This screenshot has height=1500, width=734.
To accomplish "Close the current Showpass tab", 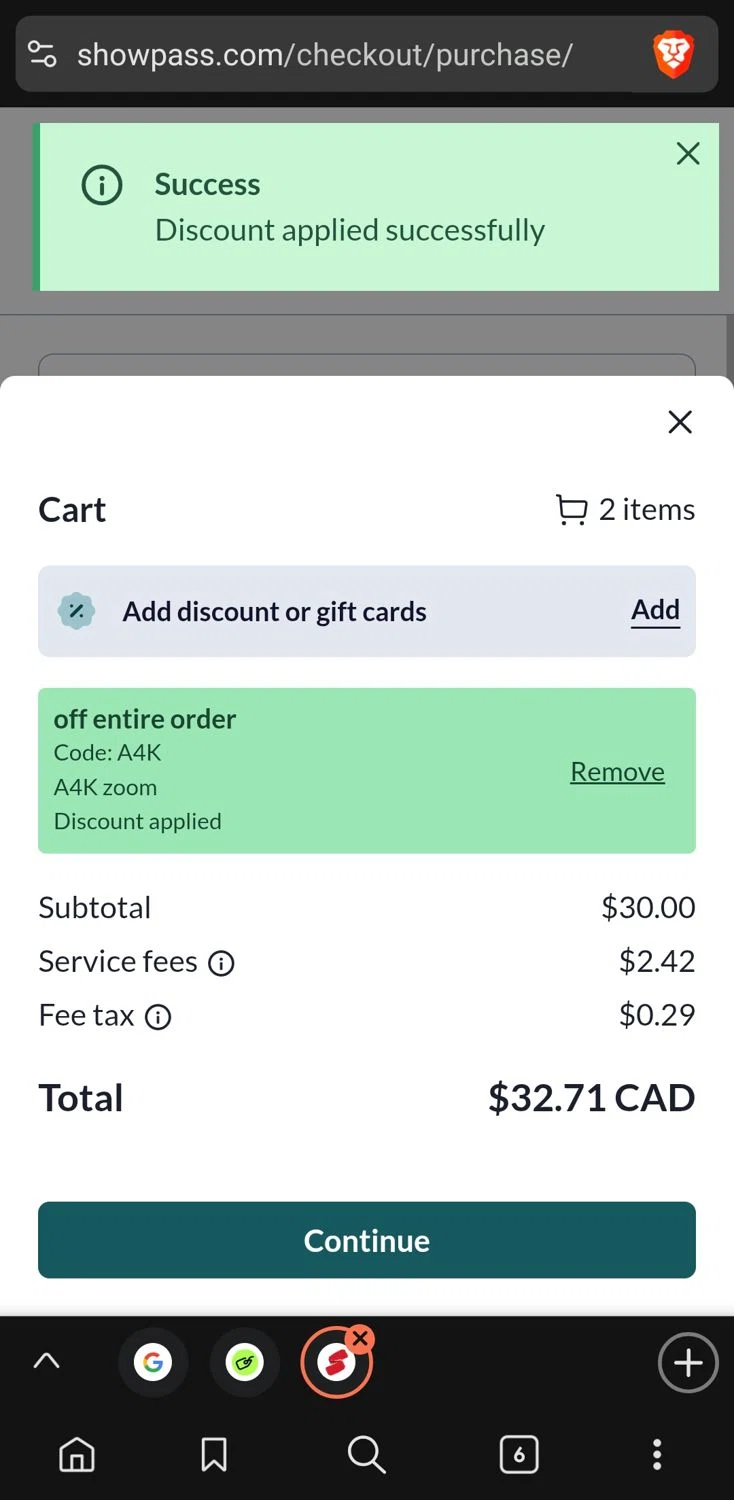I will [361, 1338].
